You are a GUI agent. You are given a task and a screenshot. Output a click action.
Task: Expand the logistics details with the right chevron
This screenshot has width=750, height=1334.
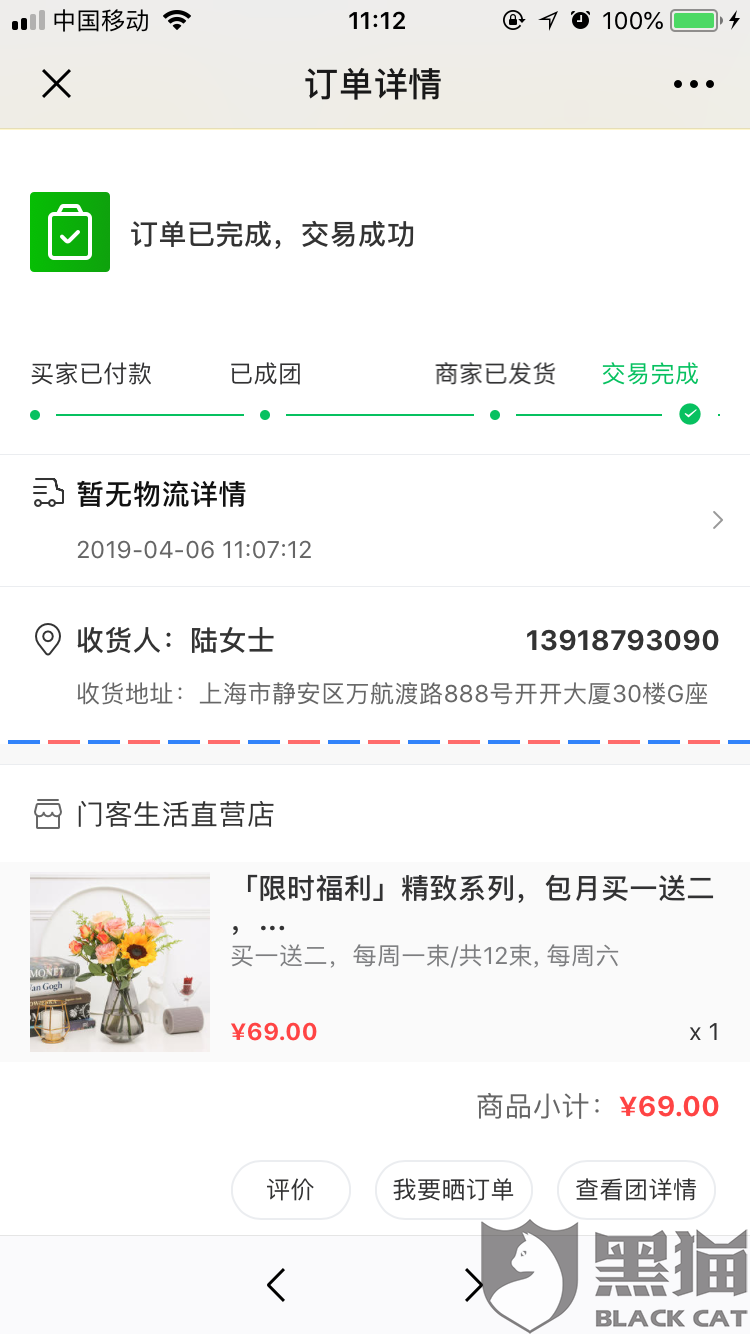717,520
